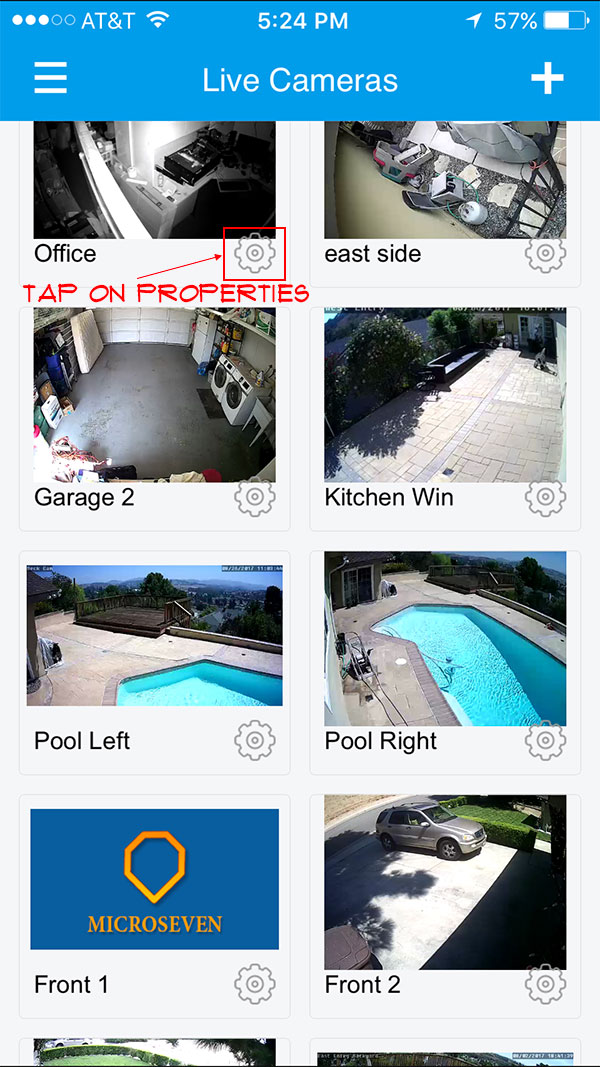
Task: Open the hamburger menu
Action: point(50,78)
